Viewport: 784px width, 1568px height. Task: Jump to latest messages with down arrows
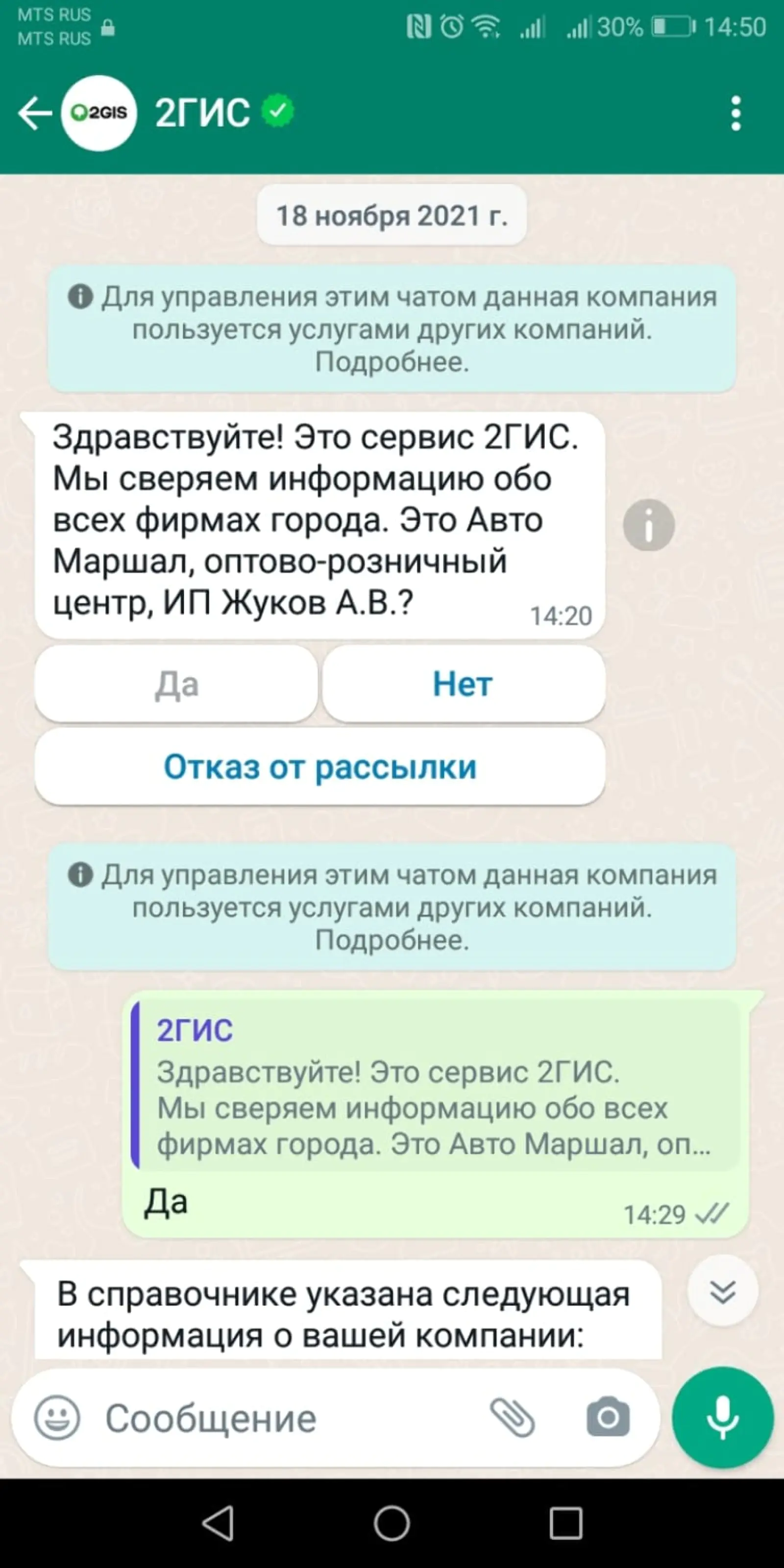tap(723, 1291)
